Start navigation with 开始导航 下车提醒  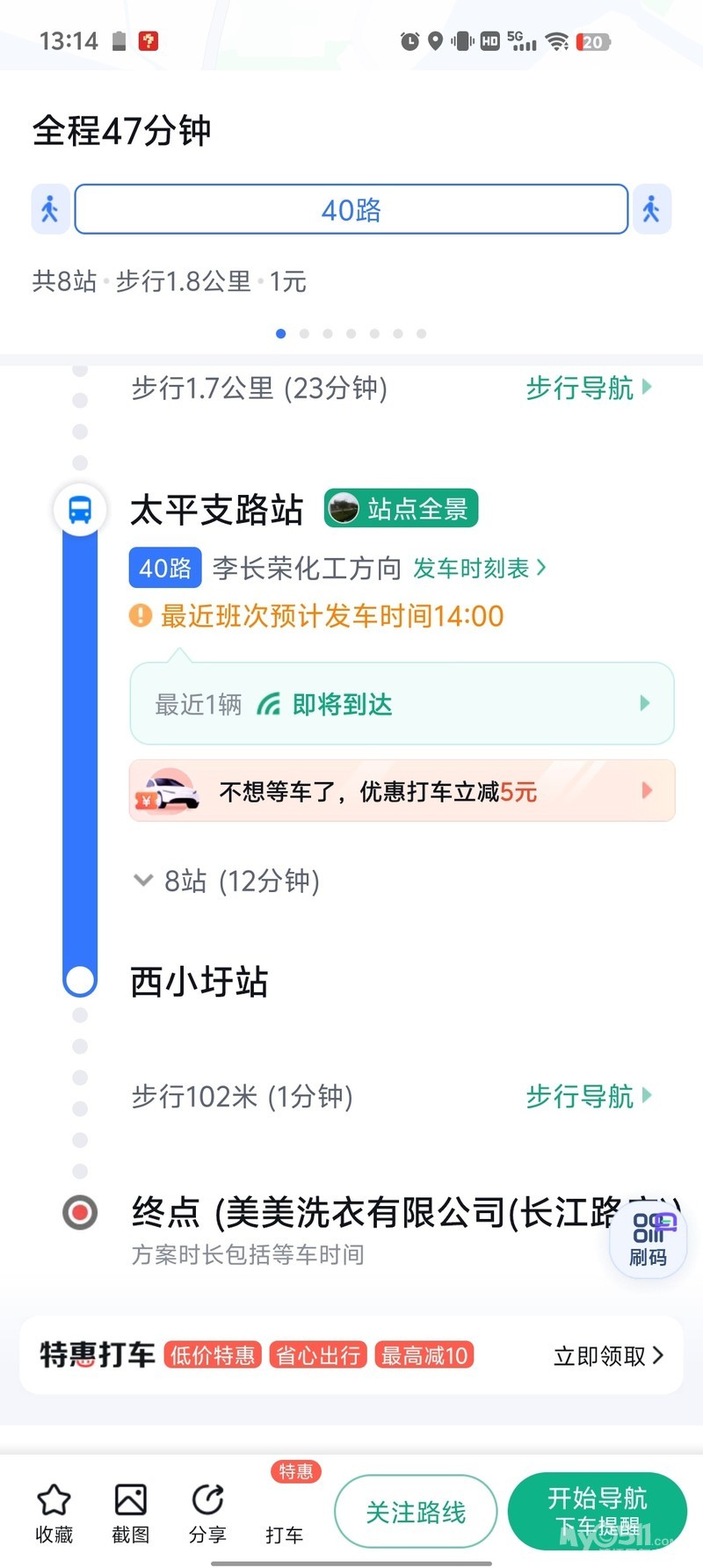(597, 1510)
